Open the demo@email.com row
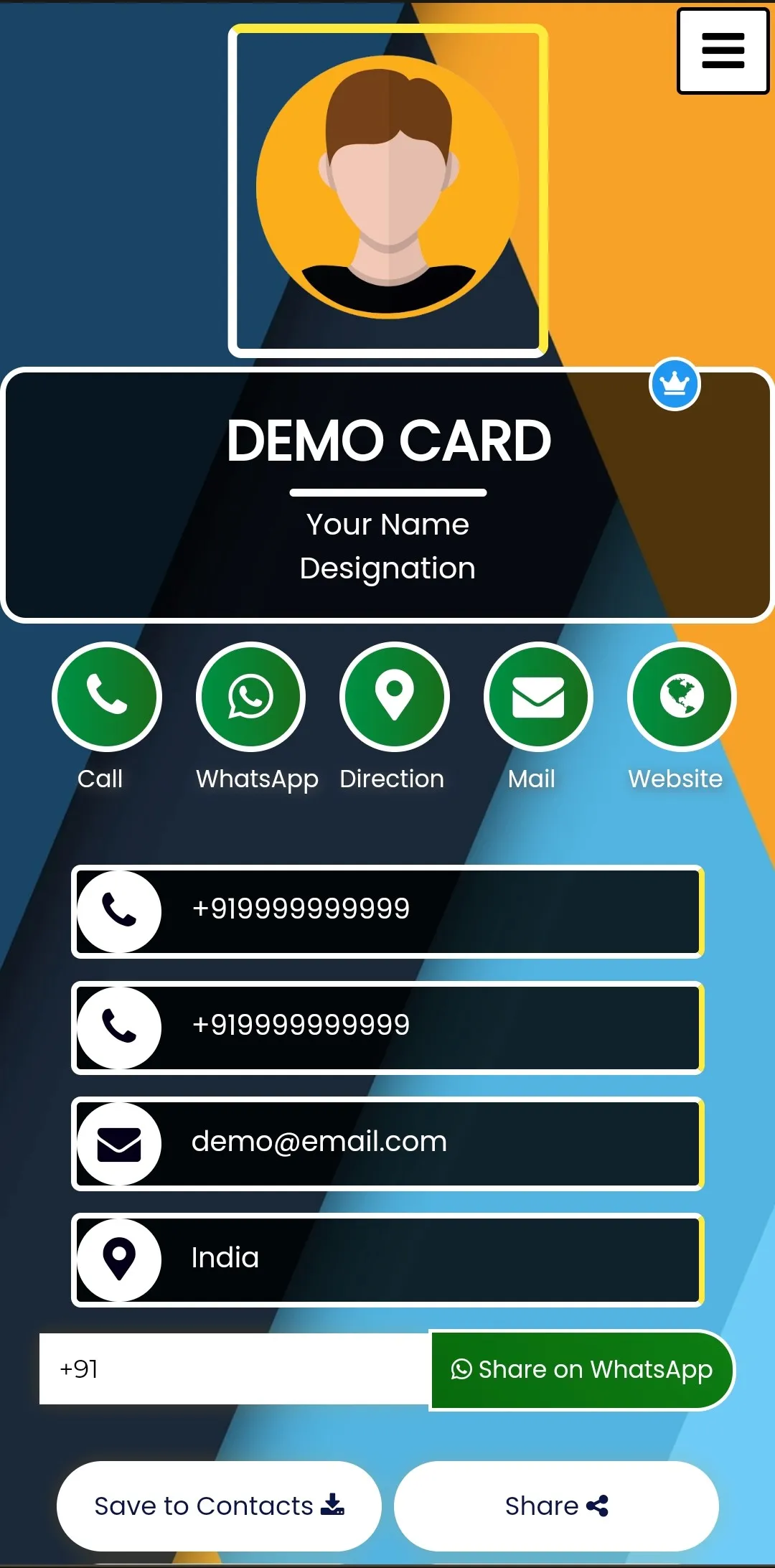This screenshot has width=775, height=1568. point(387,1143)
